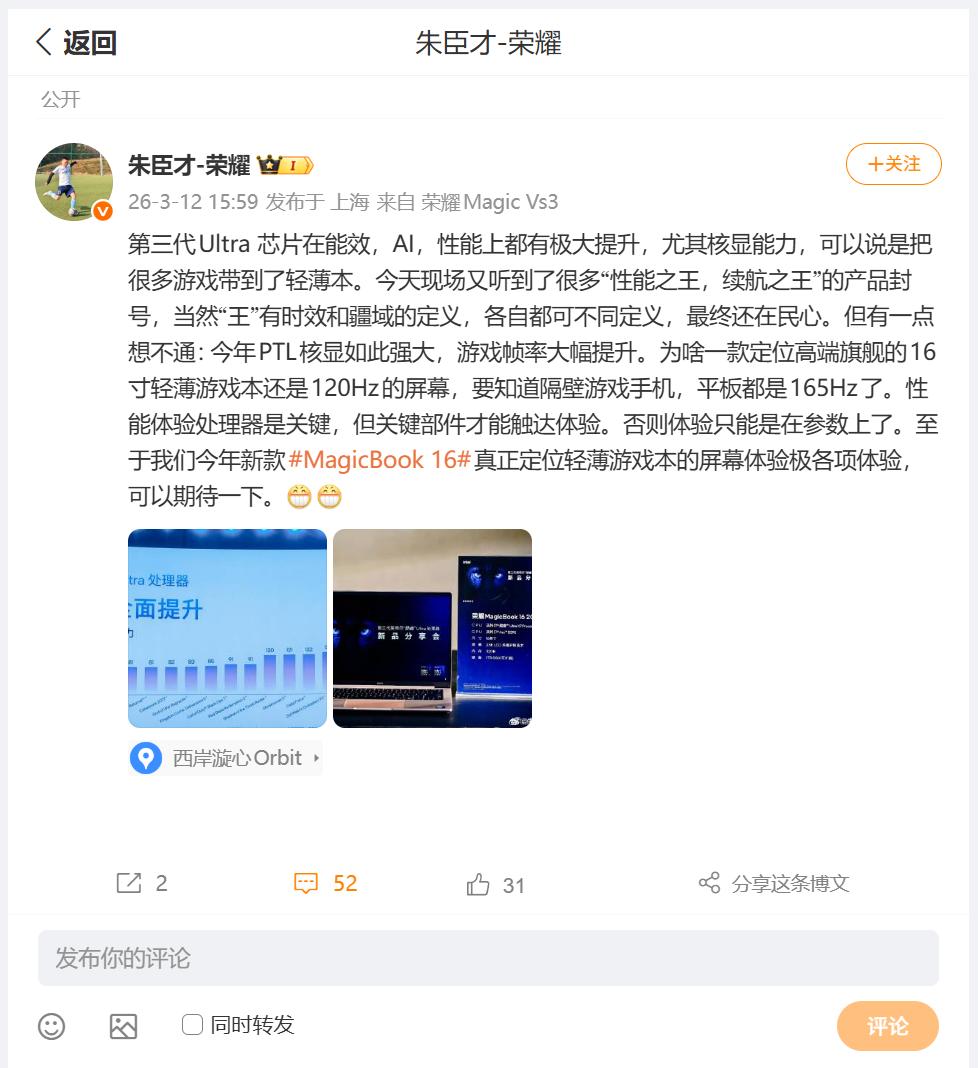The image size is (978, 1068).
Task: Click the image upload icon below the comment box
Action: pyautogui.click(x=123, y=1026)
